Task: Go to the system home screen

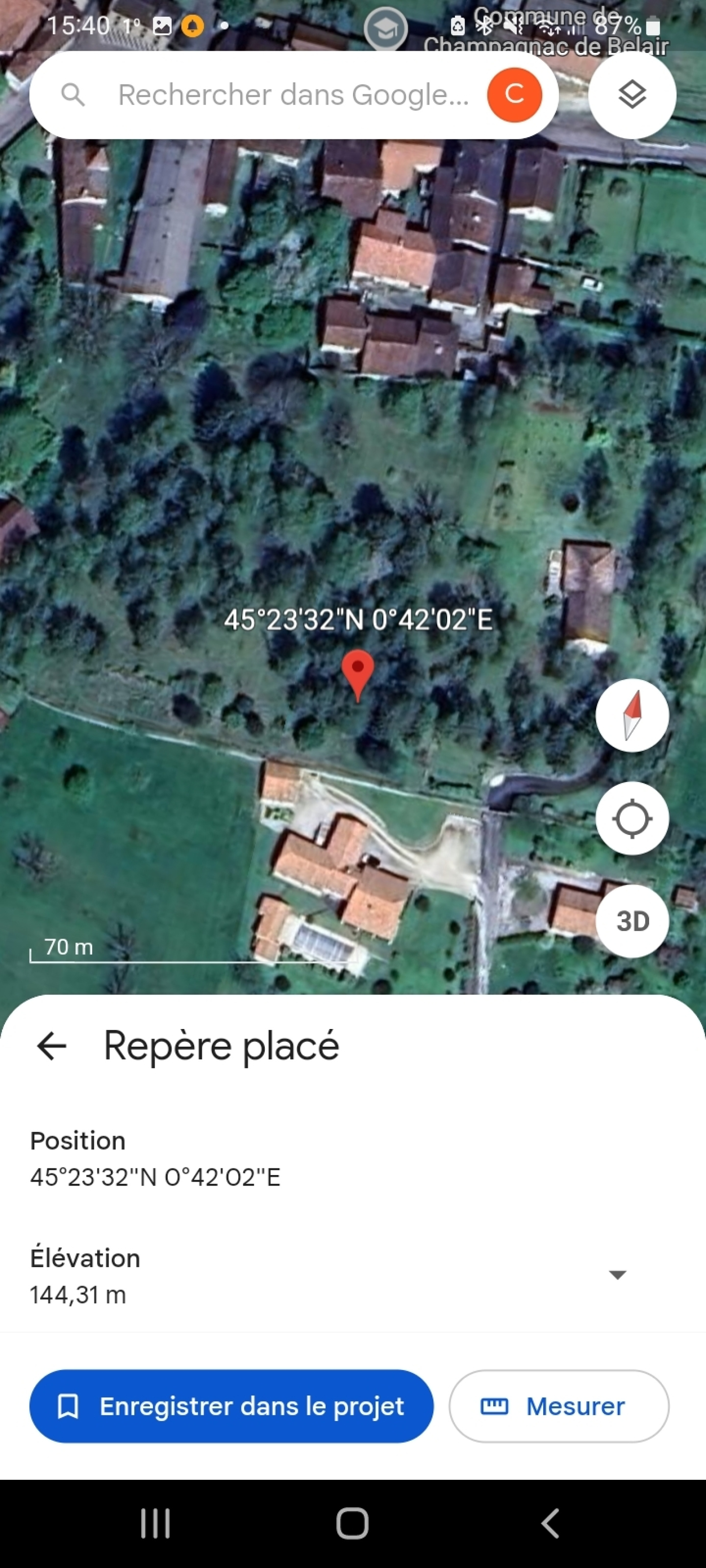Action: click(353, 1523)
